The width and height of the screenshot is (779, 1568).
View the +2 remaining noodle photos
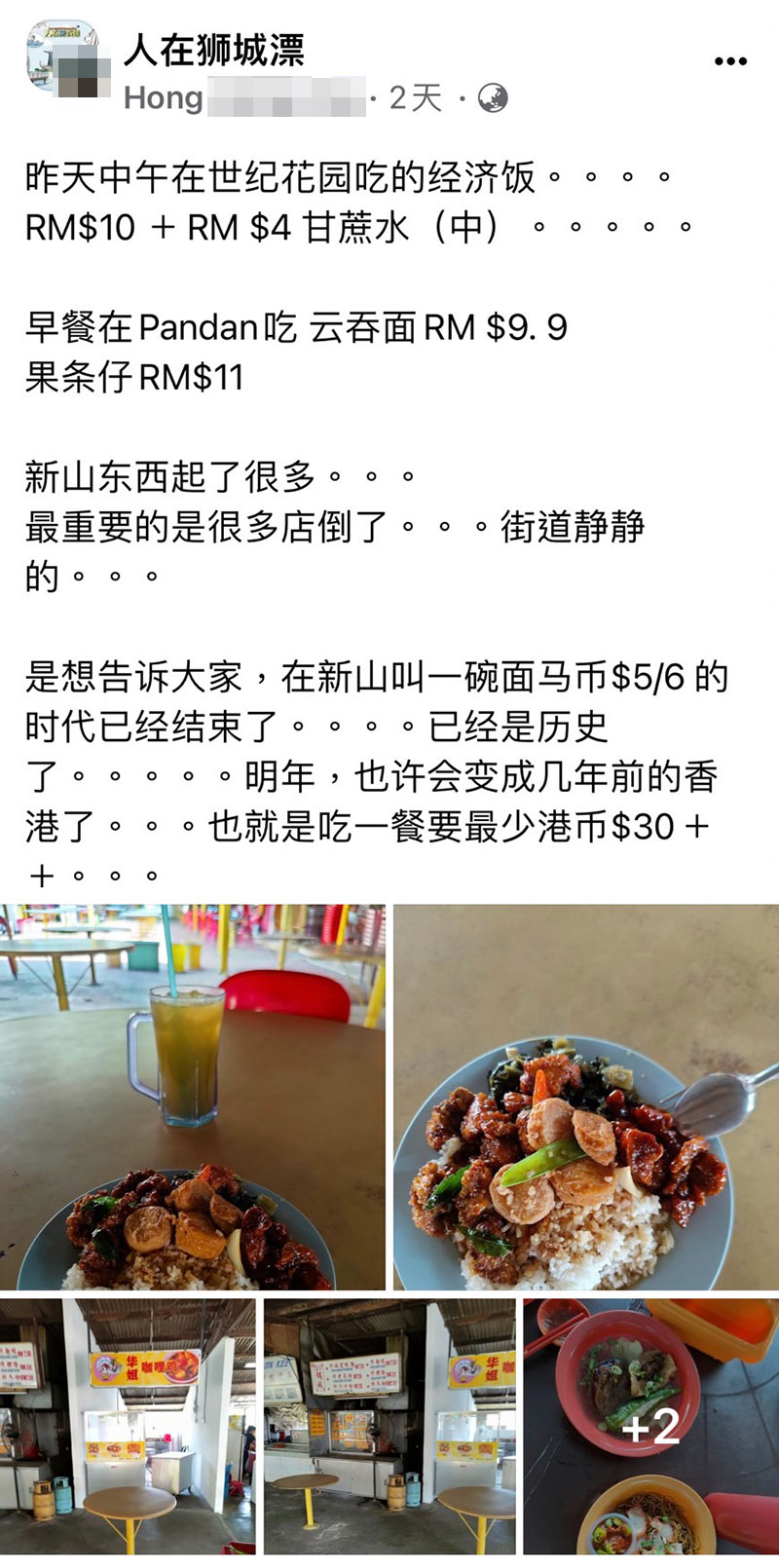650,1426
